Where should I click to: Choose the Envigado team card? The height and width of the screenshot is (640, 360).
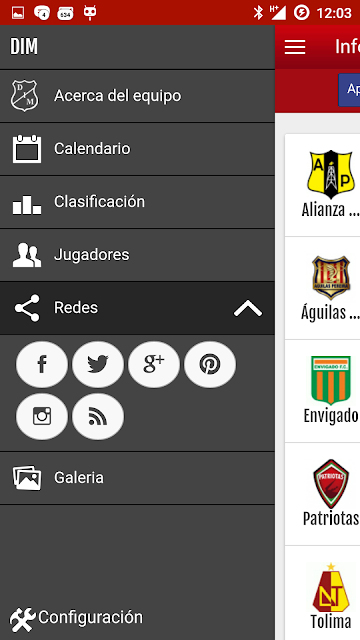coord(323,391)
